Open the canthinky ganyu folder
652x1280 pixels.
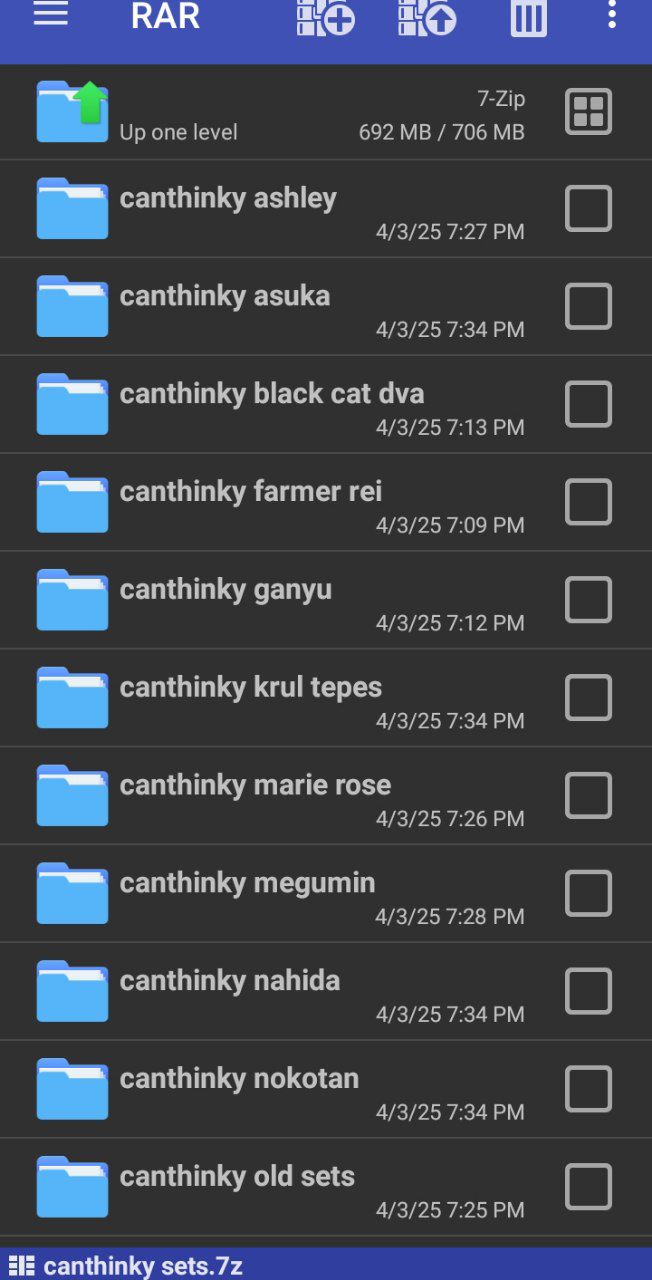(x=225, y=590)
